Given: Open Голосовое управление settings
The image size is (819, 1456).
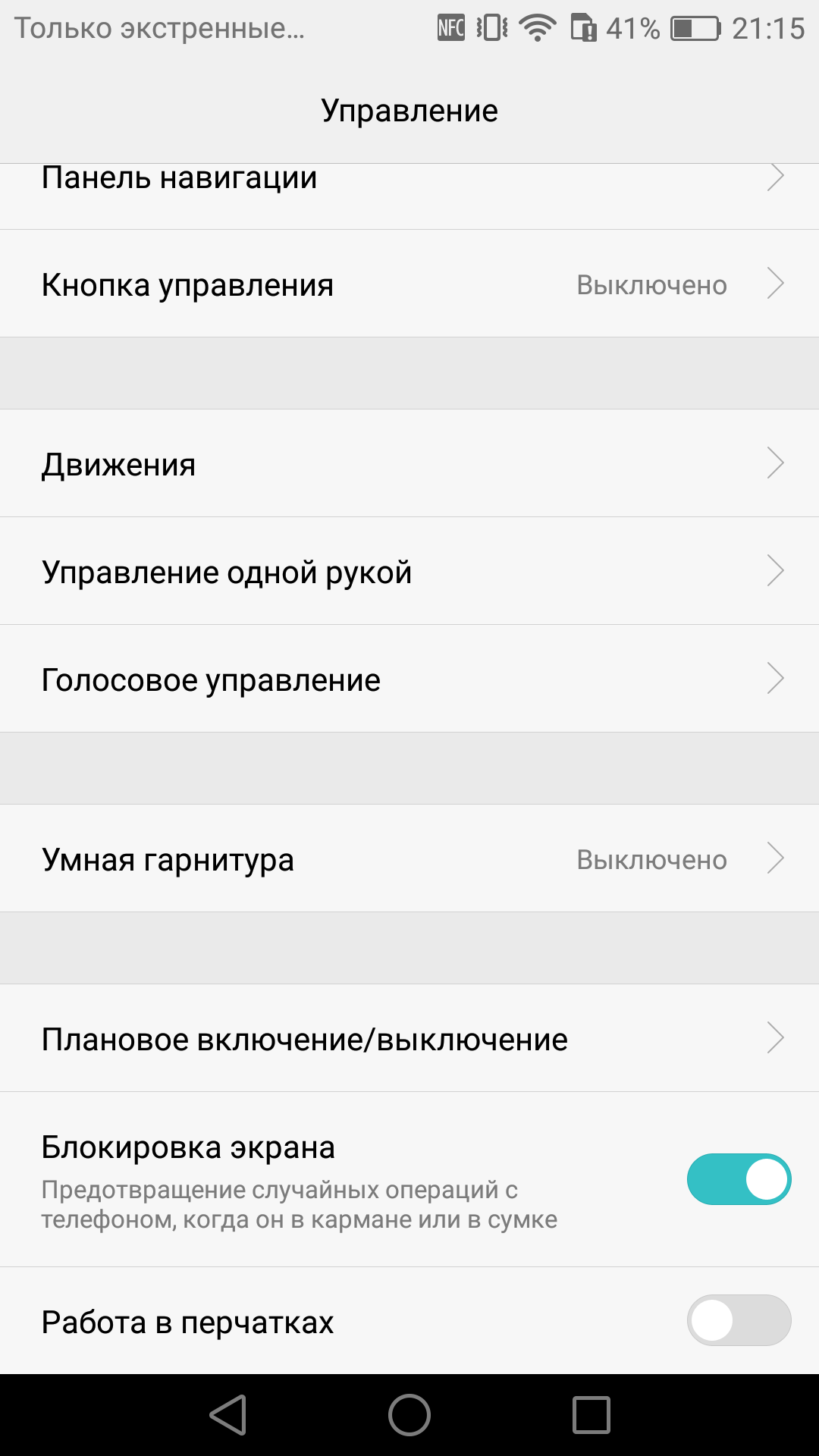Looking at the screenshot, I should tap(409, 679).
